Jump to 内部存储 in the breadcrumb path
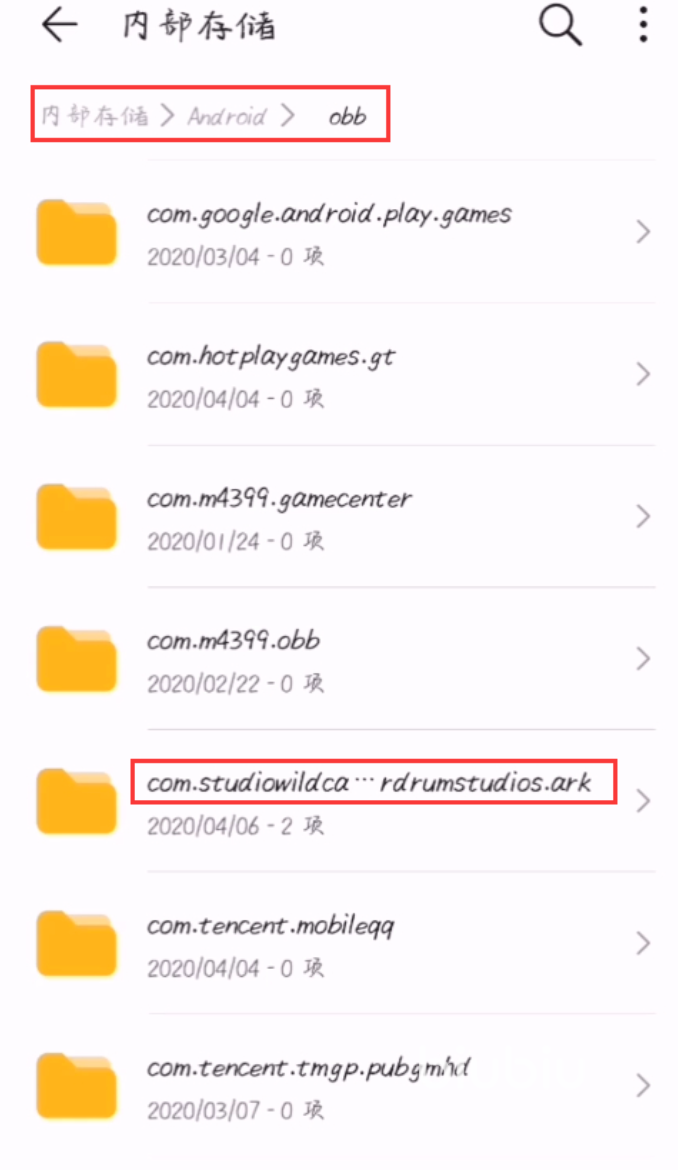This screenshot has height=1170, width=678. pos(95,116)
